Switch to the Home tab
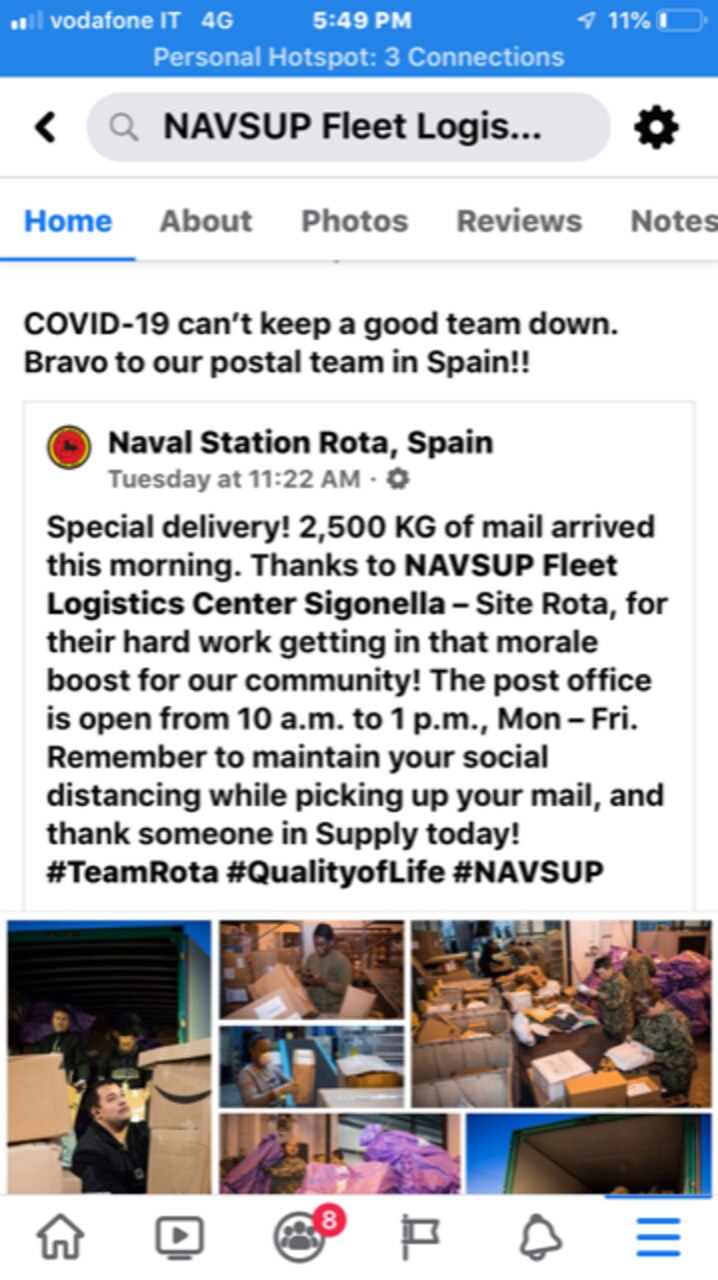This screenshot has width=718, height=1280. [x=68, y=221]
